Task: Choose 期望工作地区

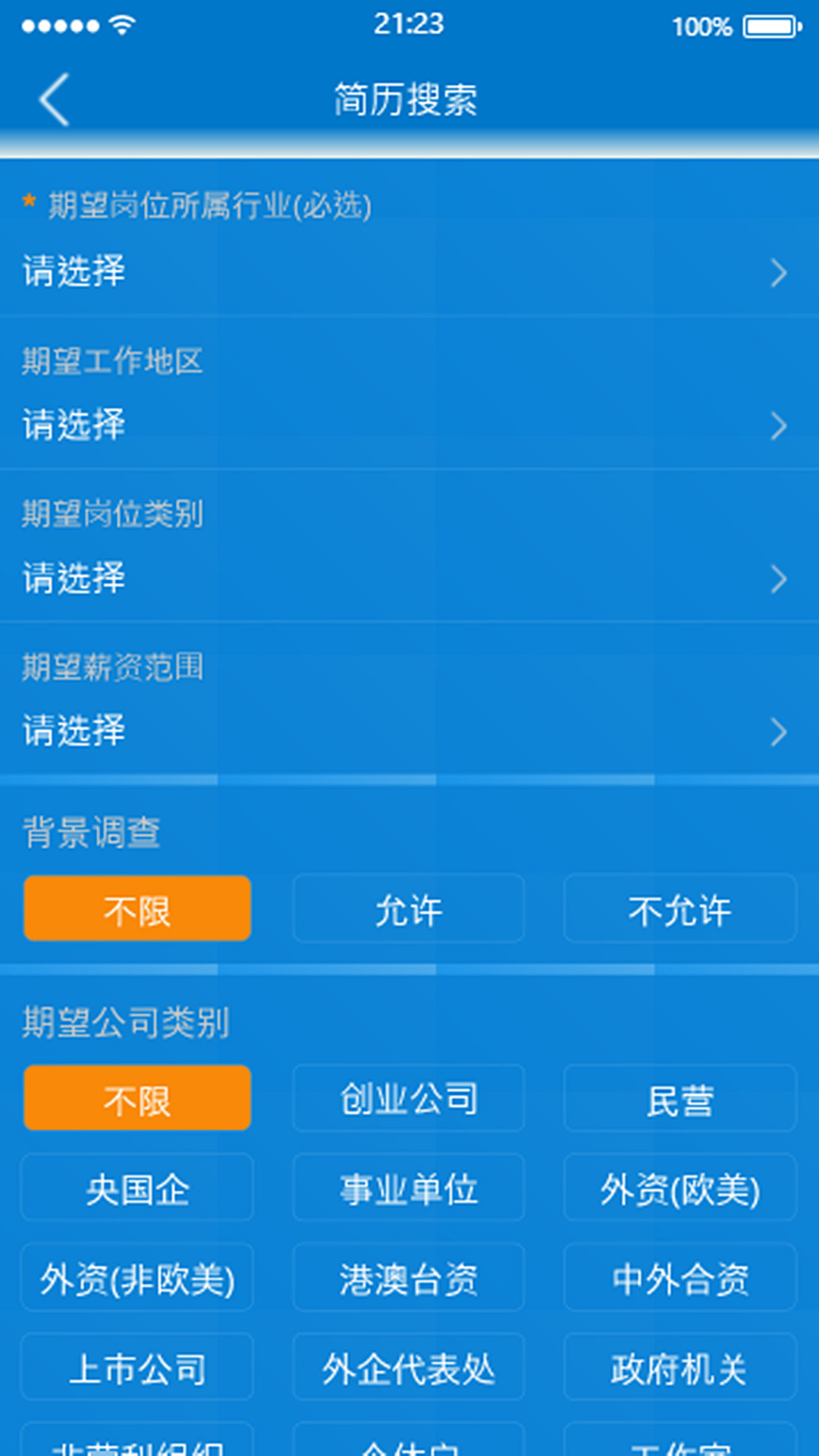Action: tap(409, 425)
